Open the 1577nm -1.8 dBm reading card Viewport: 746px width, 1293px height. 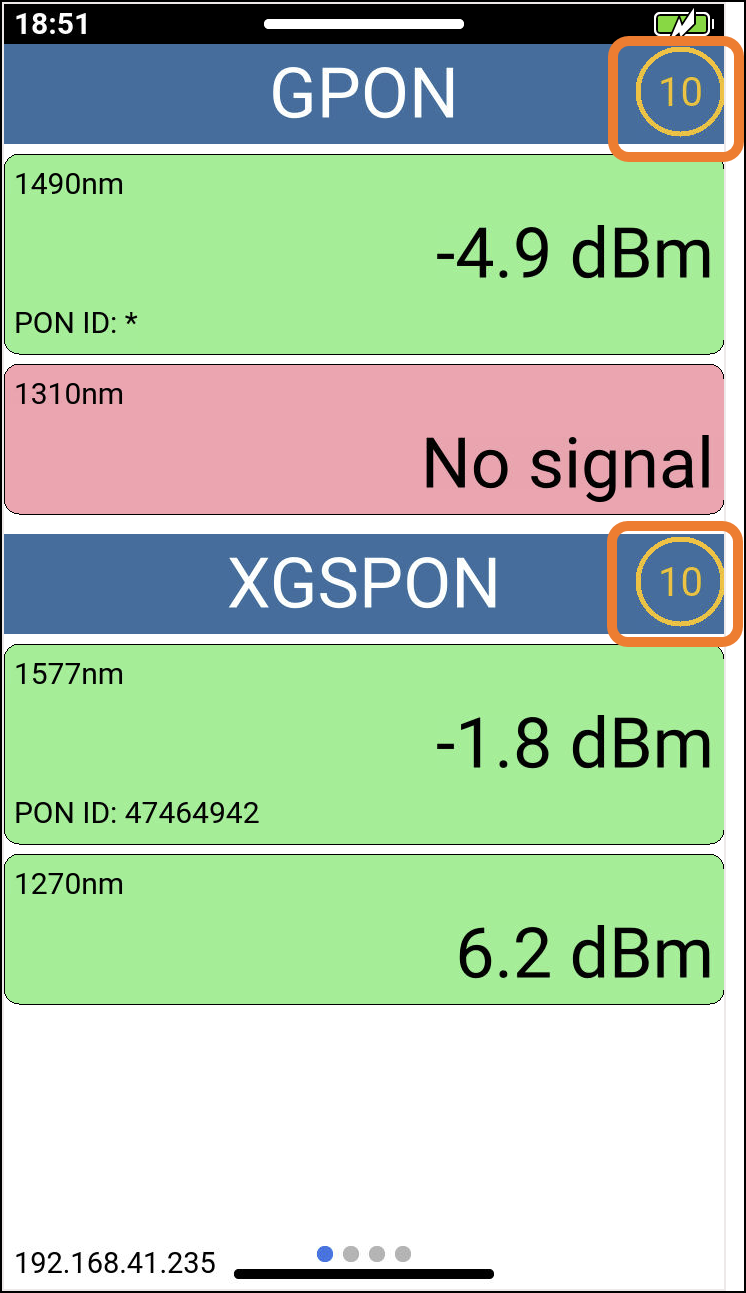364,744
